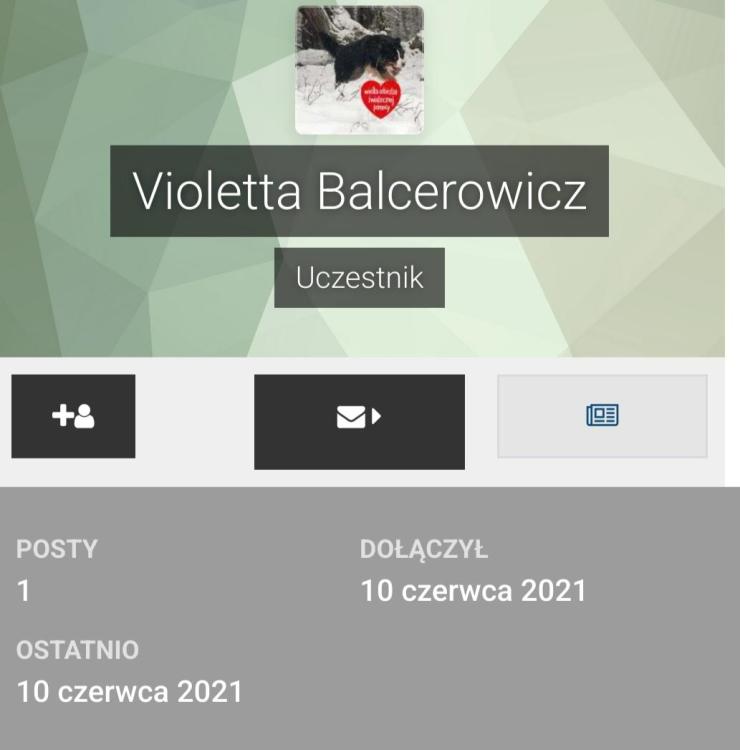Viewport: 740px width, 750px height.
Task: Open the activity feed newspaper button
Action: (x=602, y=416)
